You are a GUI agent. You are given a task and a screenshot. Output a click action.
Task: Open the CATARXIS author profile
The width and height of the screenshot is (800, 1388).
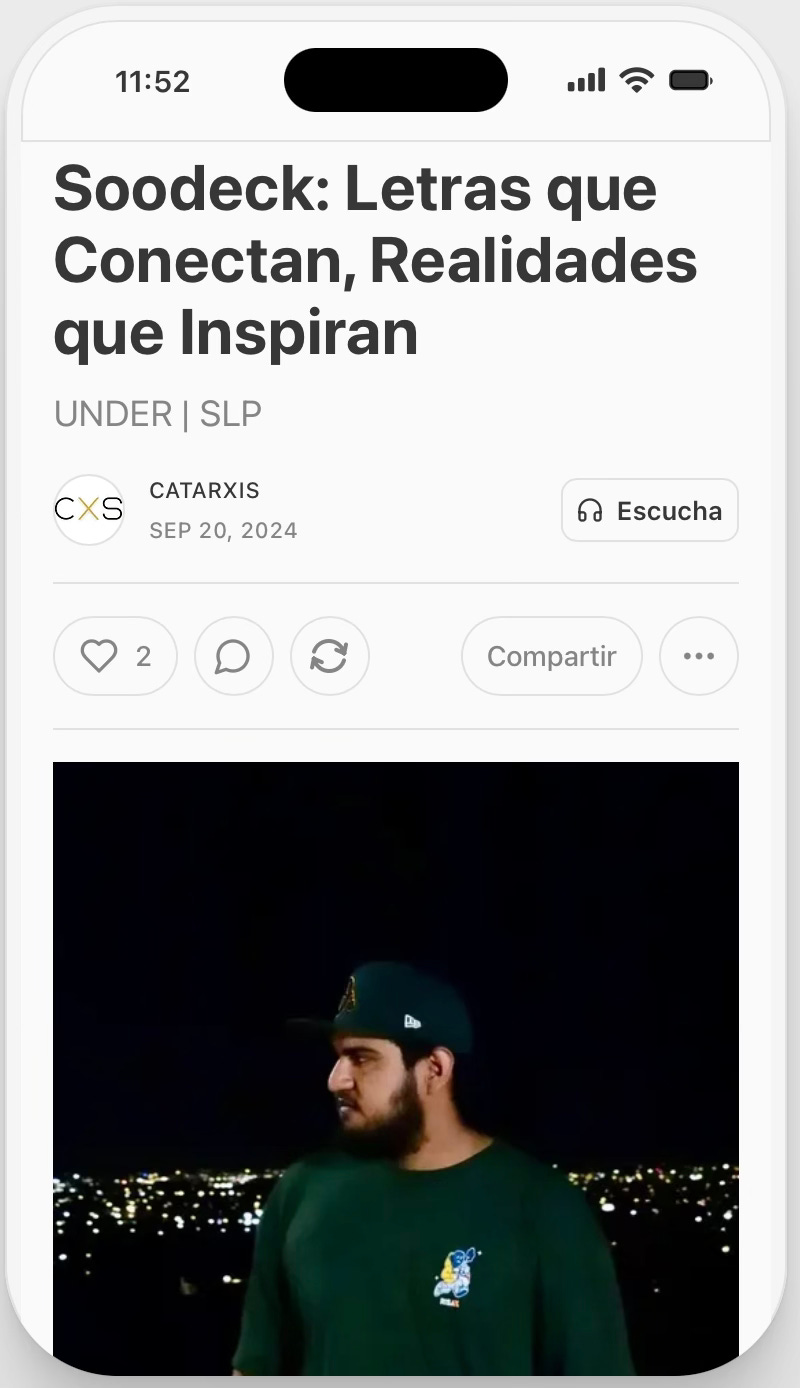204,491
